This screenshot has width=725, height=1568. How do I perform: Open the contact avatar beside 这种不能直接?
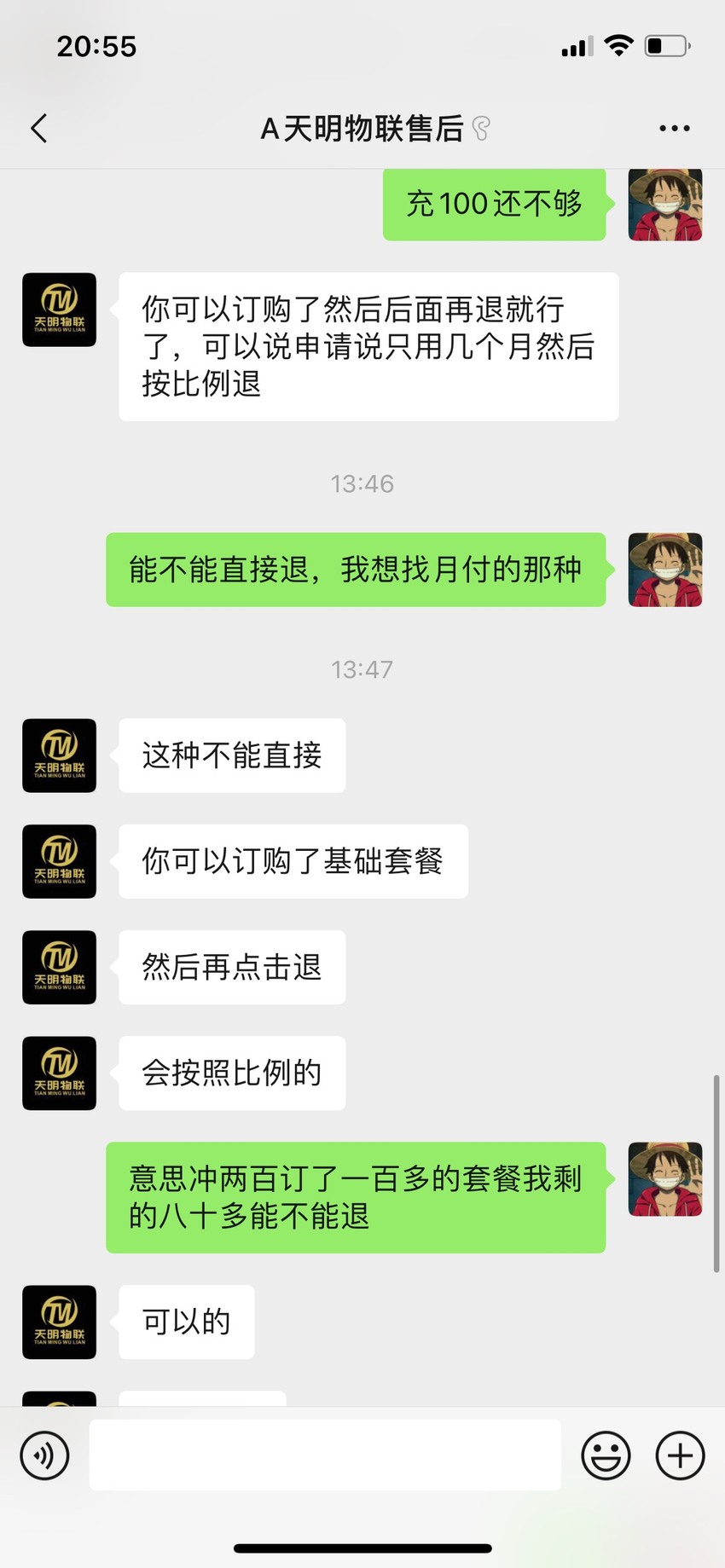click(60, 755)
